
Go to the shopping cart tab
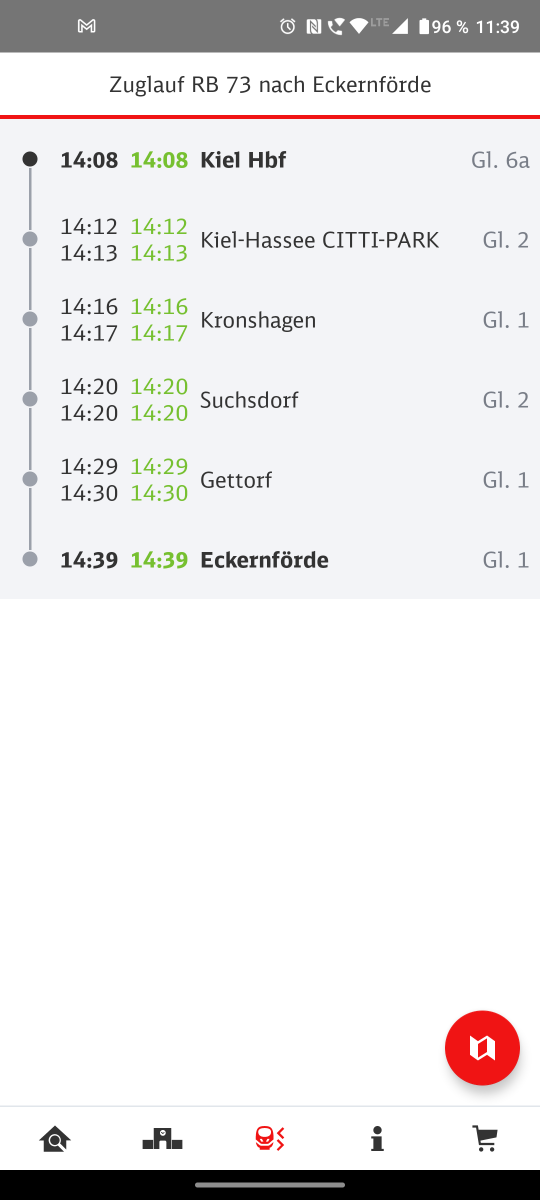(485, 1138)
